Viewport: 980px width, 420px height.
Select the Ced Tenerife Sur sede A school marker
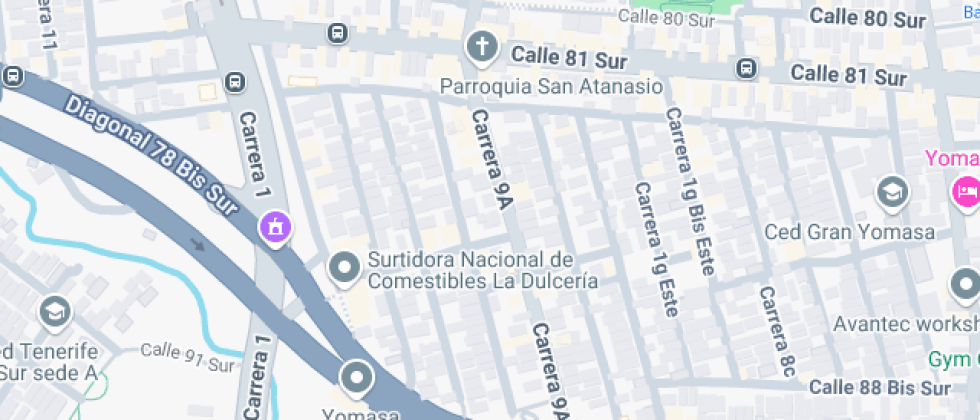pos(56,312)
